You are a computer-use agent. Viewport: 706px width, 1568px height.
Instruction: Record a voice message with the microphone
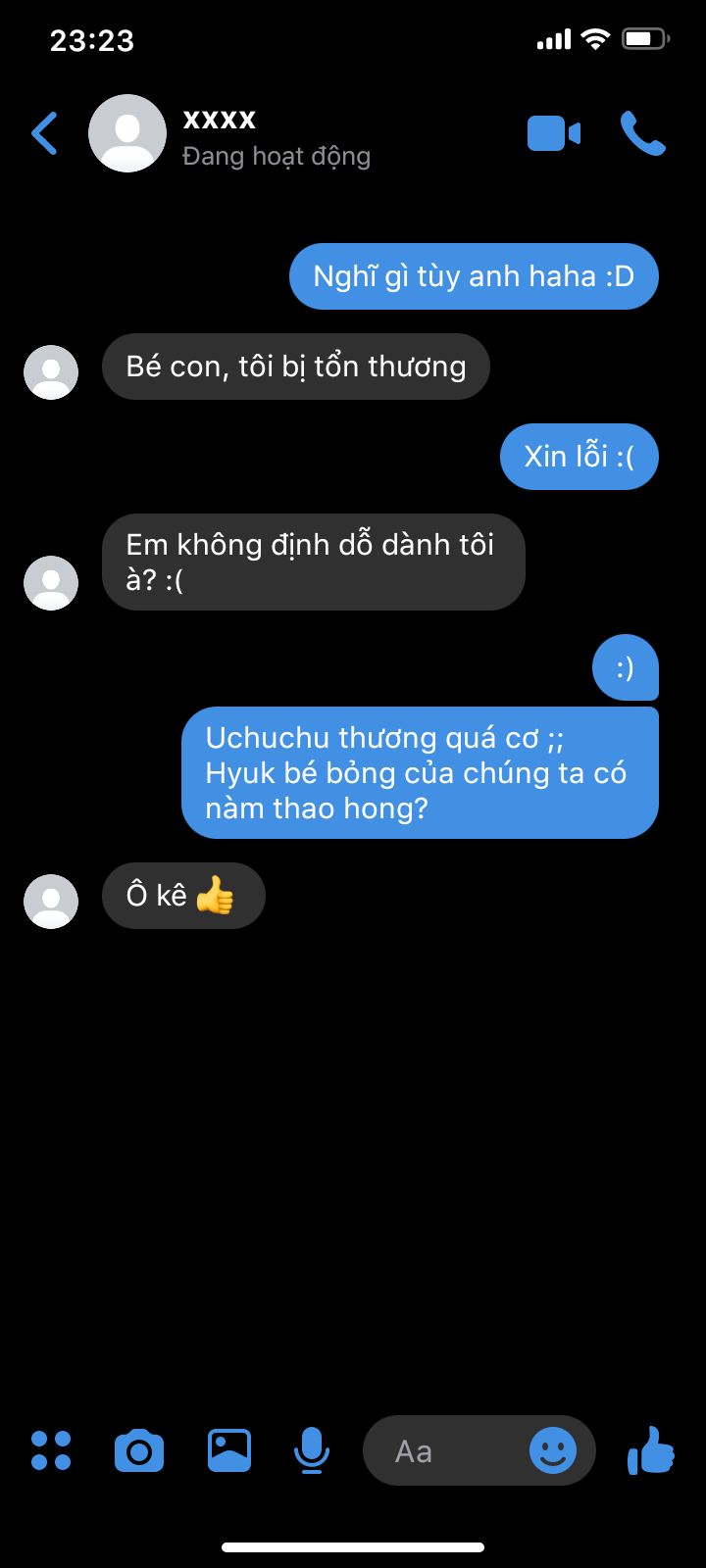coord(312,1450)
